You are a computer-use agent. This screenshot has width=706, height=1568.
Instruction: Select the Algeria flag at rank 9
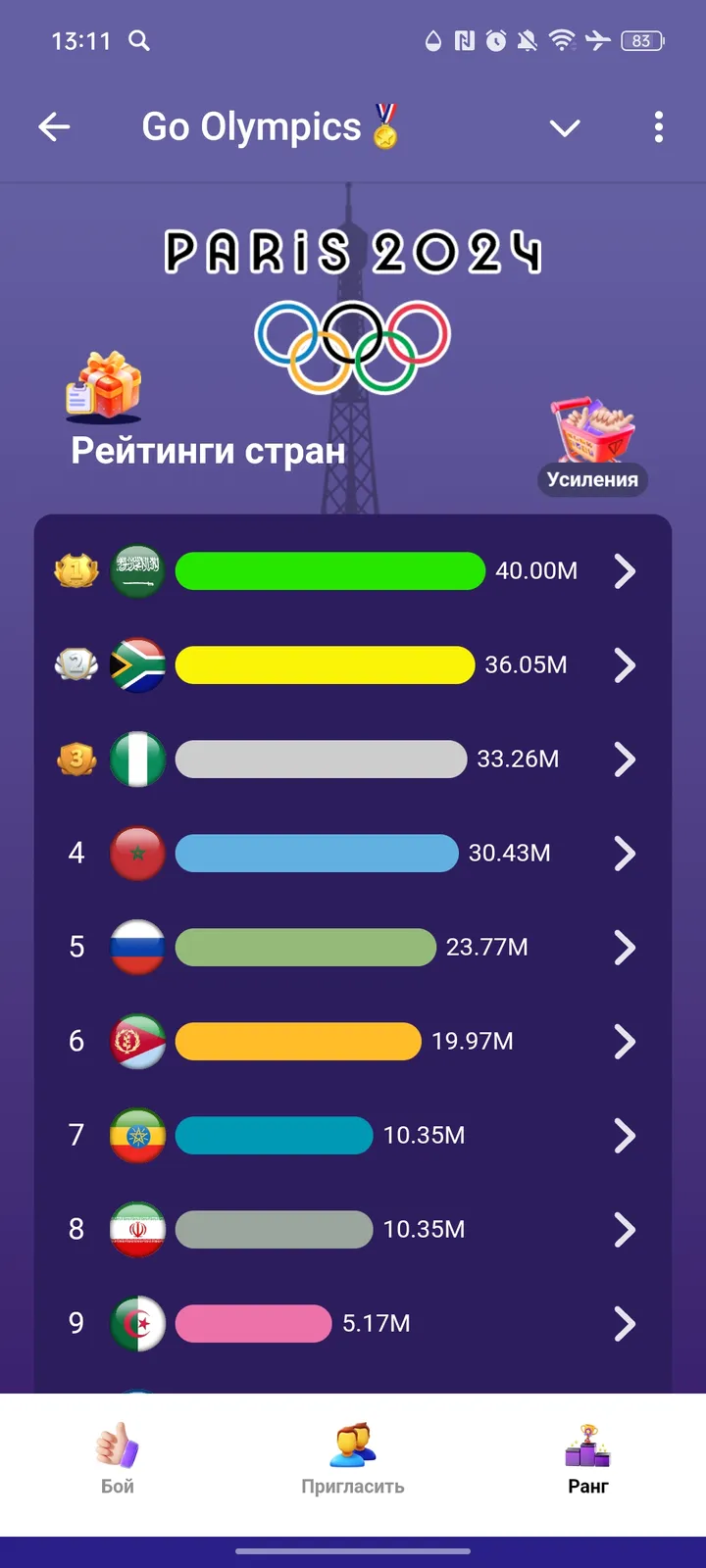pyautogui.click(x=137, y=1323)
